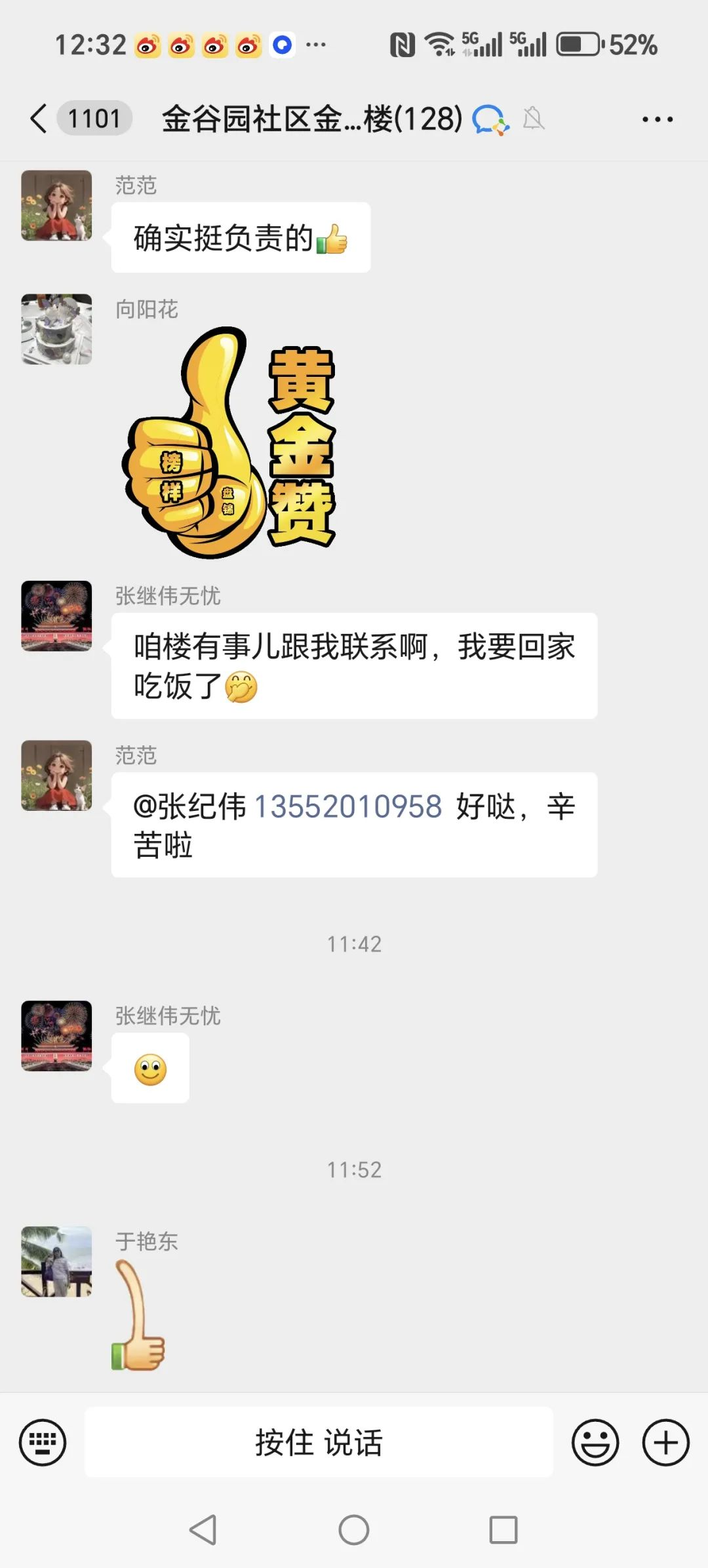Screen dimensions: 708x1568
Task: Tap the system home button
Action: [354, 1530]
